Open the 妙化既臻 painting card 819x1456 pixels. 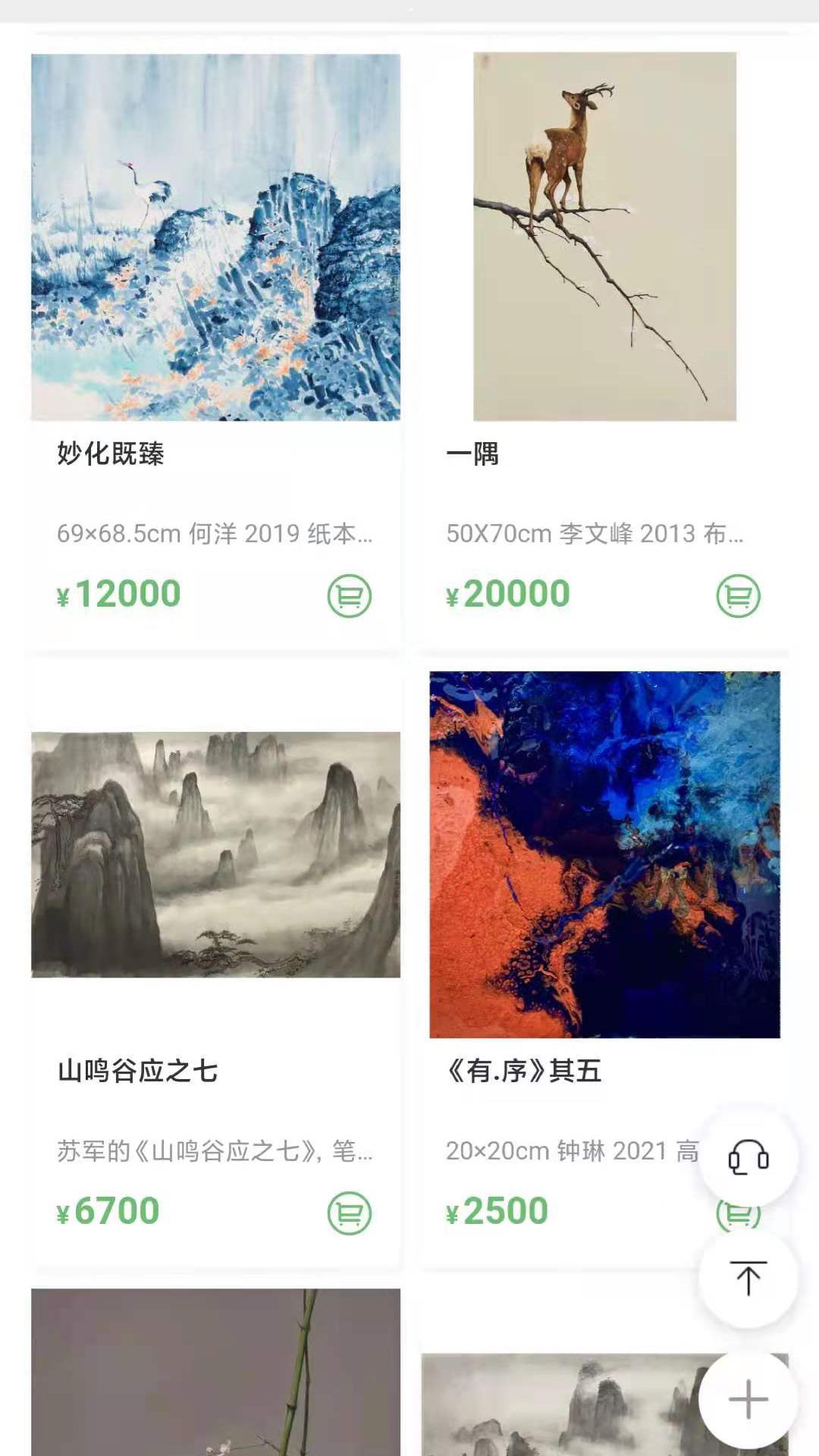[x=215, y=237]
